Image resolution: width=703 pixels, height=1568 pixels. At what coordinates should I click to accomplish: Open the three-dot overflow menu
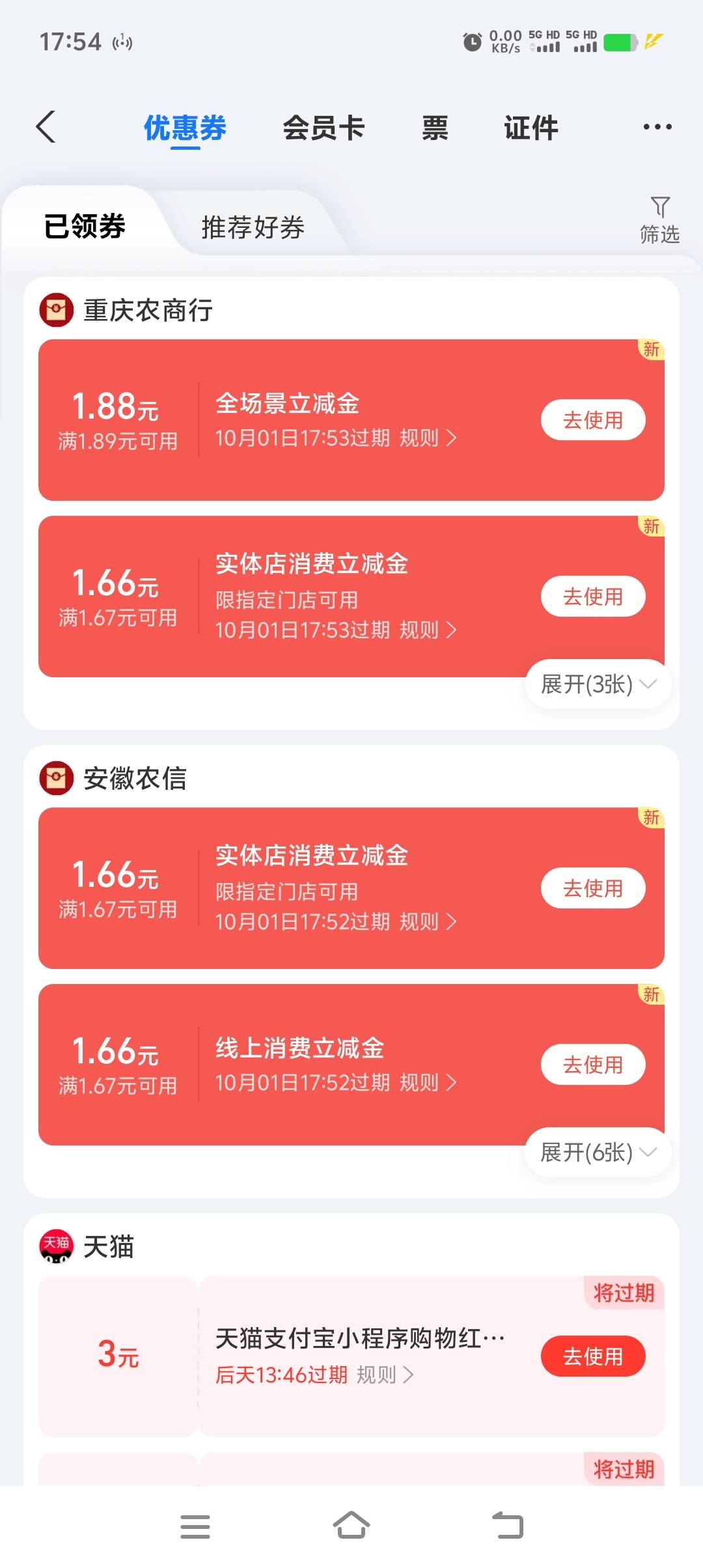(657, 127)
